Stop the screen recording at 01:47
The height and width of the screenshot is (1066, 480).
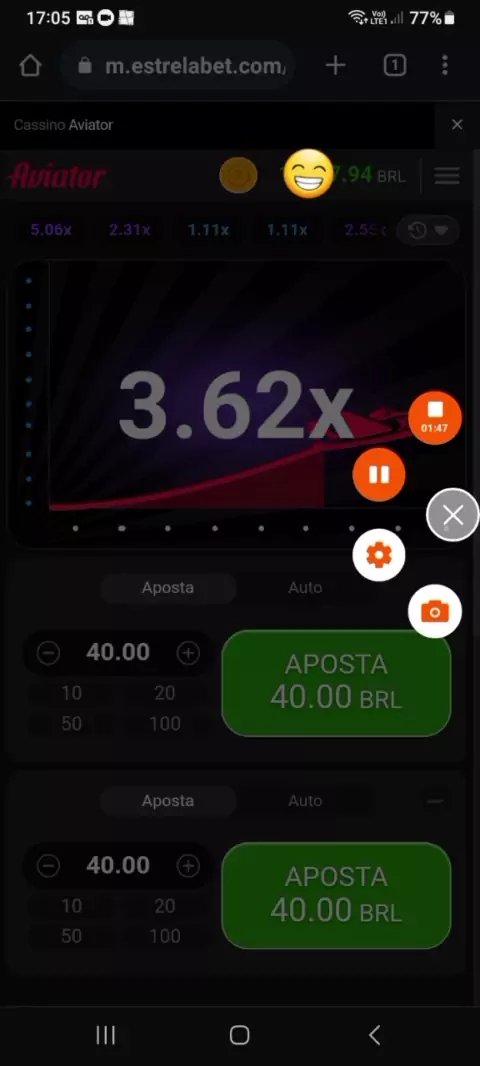(x=434, y=418)
